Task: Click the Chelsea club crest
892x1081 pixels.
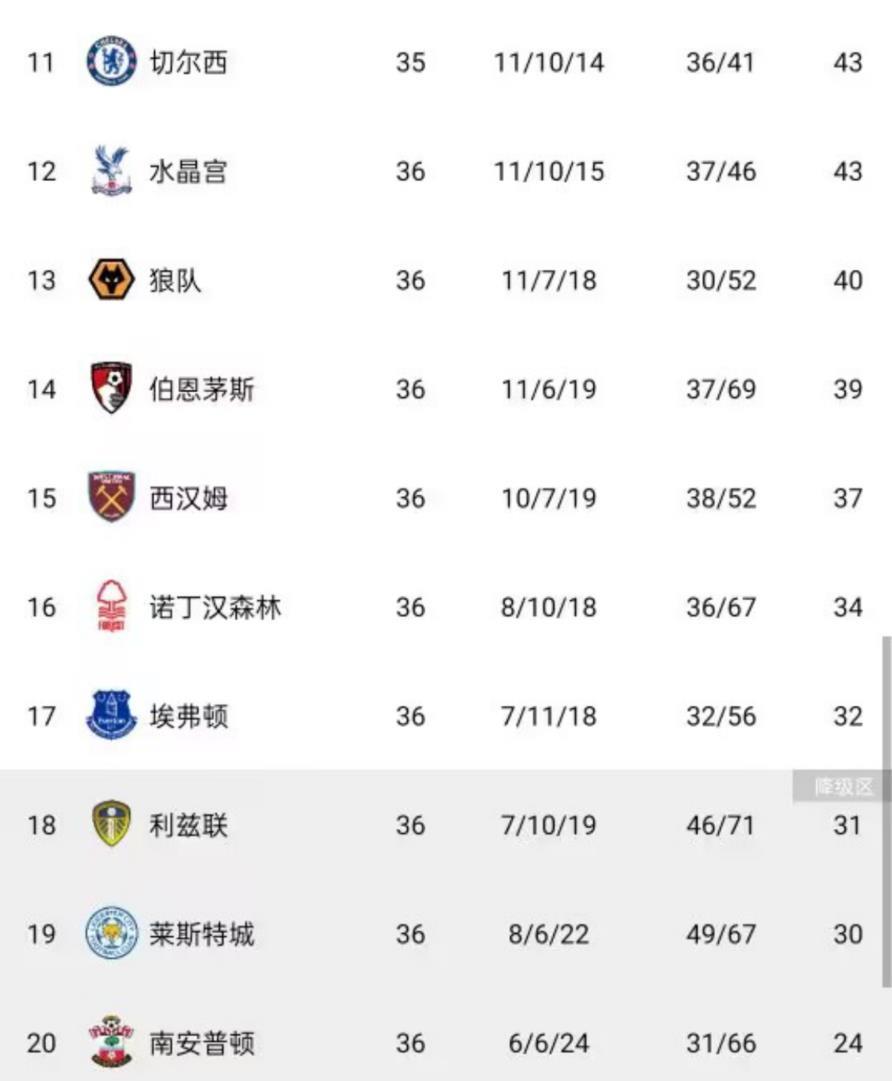Action: coord(112,61)
